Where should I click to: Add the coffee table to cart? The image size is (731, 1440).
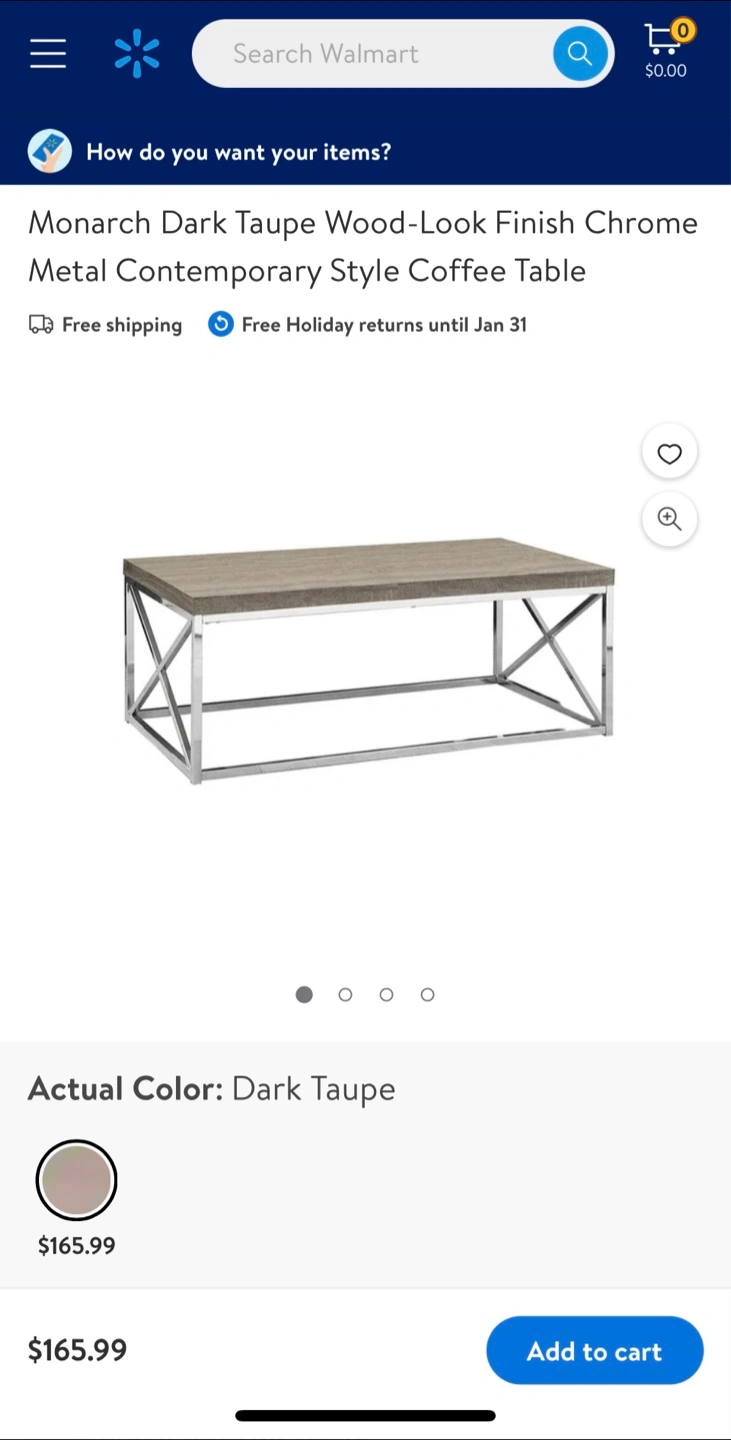tap(594, 1351)
